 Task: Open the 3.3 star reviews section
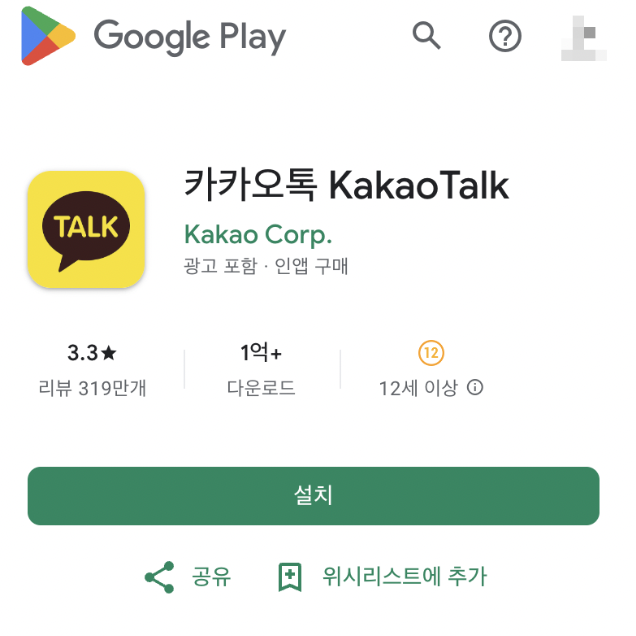pyautogui.click(x=92, y=370)
